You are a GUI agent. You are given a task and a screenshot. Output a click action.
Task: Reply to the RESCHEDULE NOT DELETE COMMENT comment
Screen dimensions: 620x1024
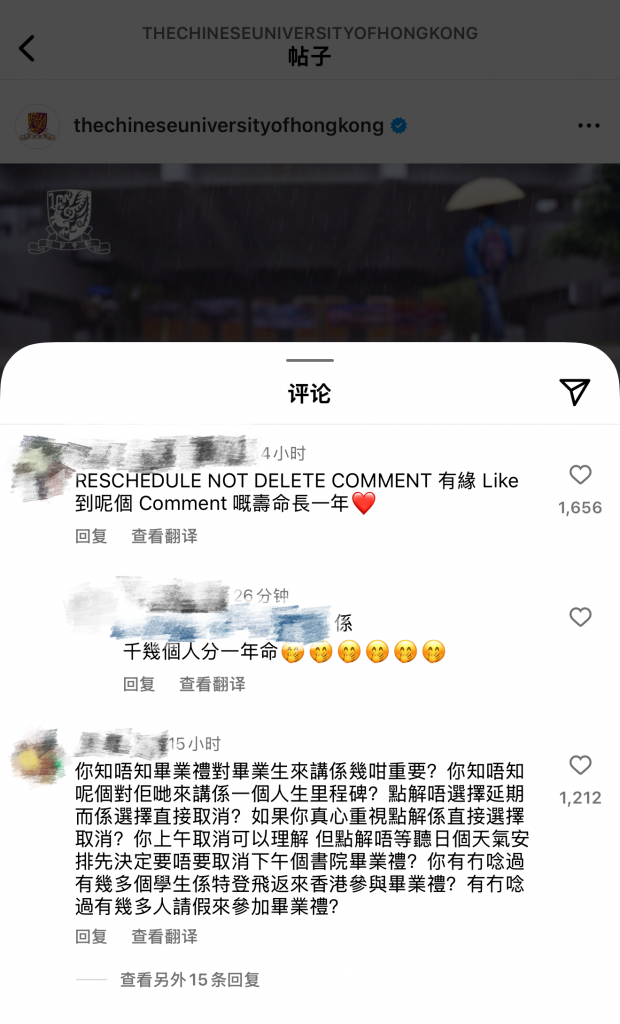(91, 536)
